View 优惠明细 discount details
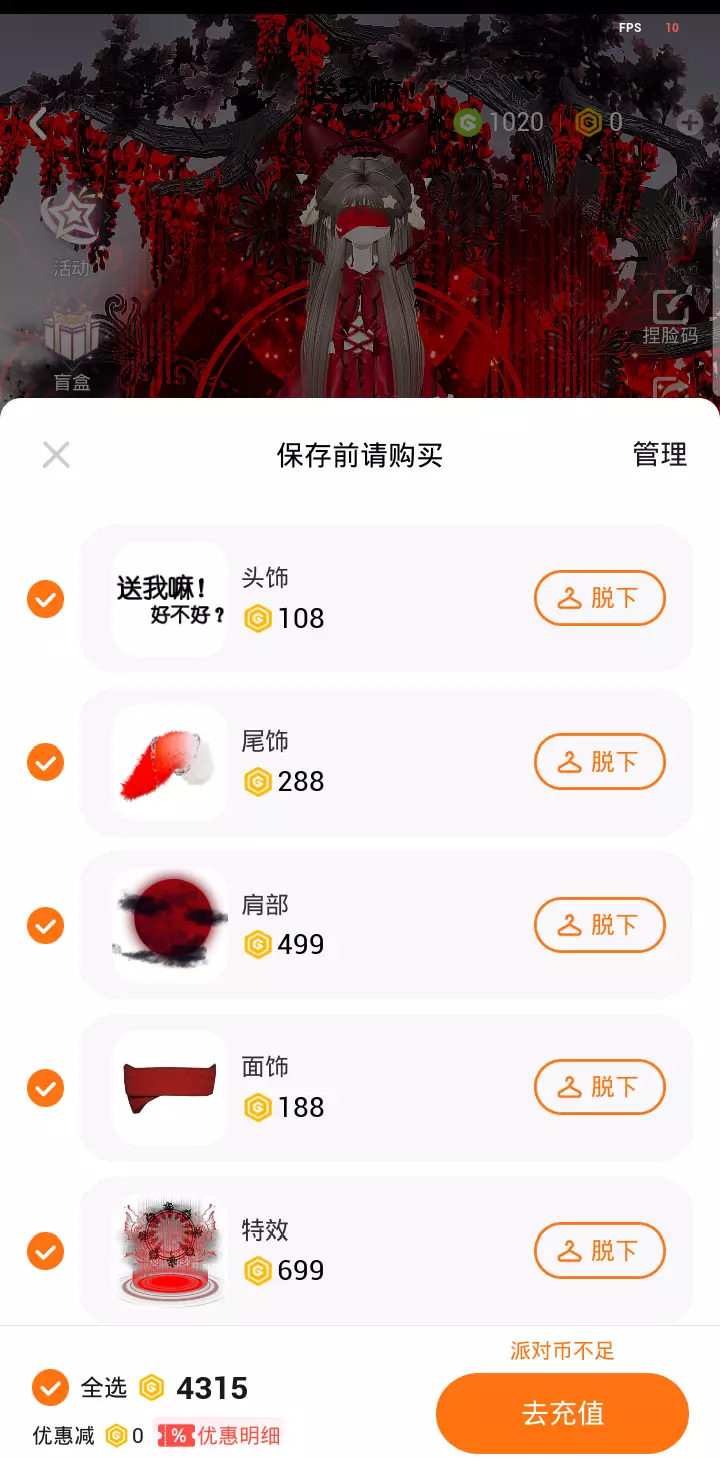Screen dimensions: 720x1459 point(222,1436)
